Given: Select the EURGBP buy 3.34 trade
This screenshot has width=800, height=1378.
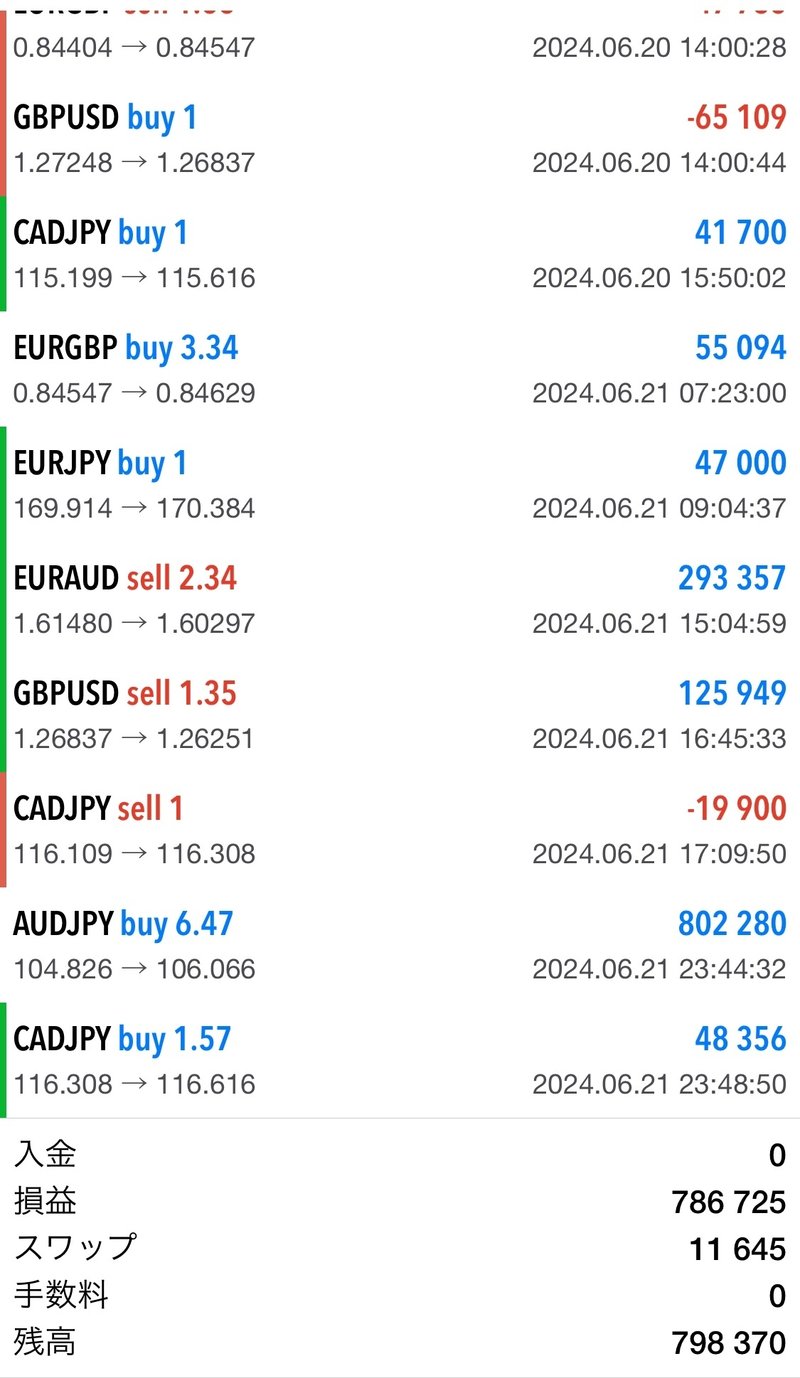Looking at the screenshot, I should [400, 369].
